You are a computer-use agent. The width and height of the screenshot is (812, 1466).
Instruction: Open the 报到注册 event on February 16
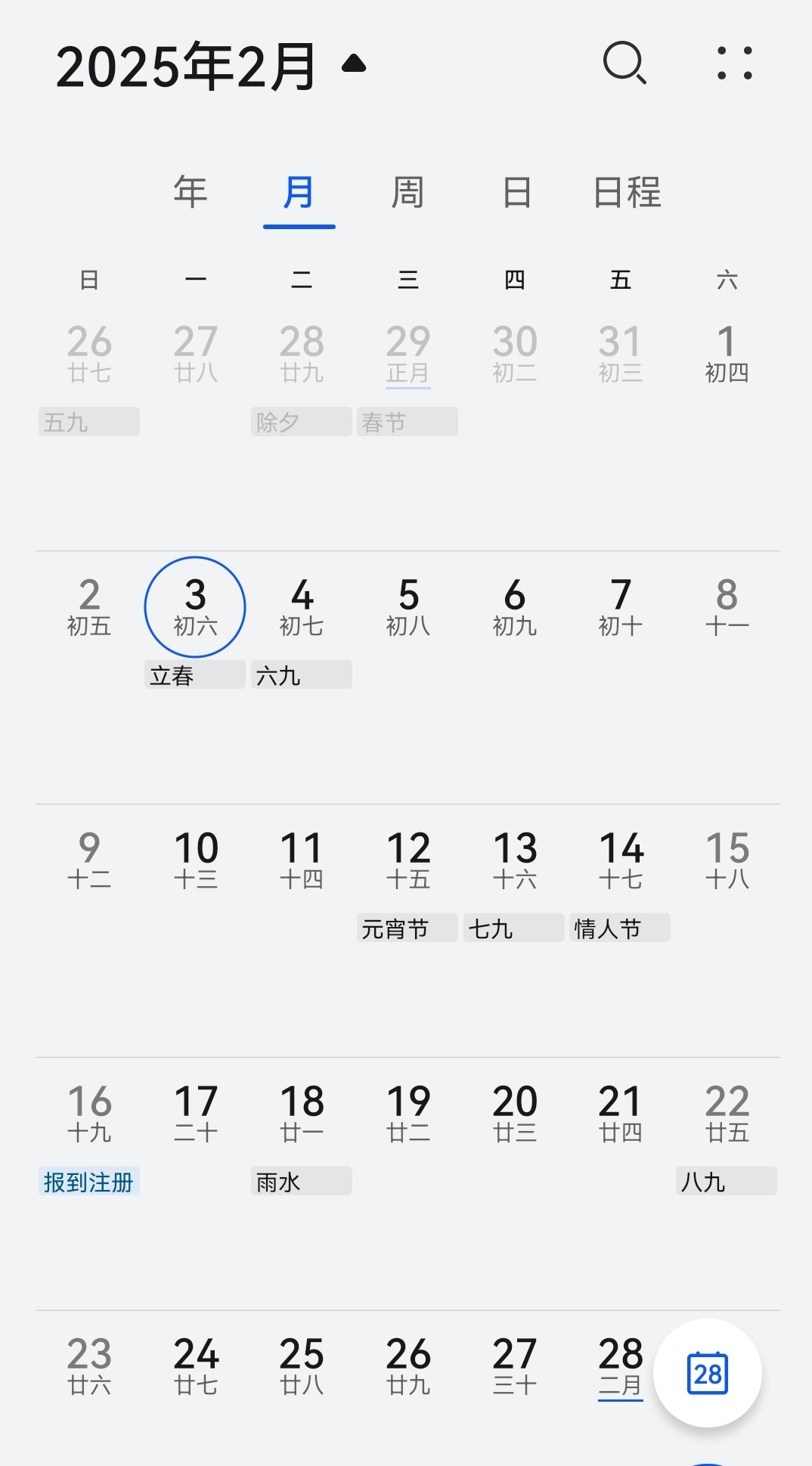88,1182
